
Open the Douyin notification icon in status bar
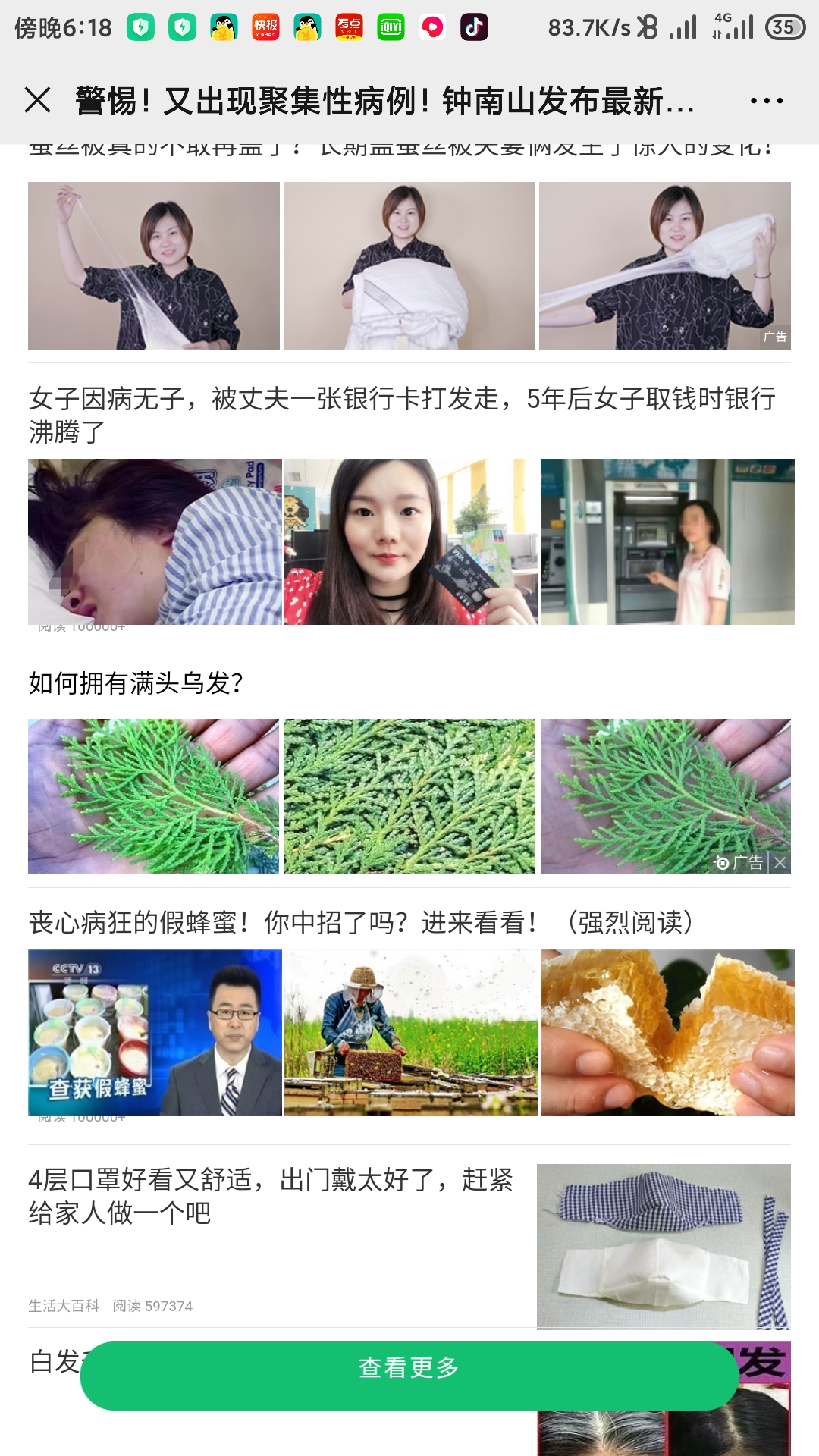[x=474, y=25]
